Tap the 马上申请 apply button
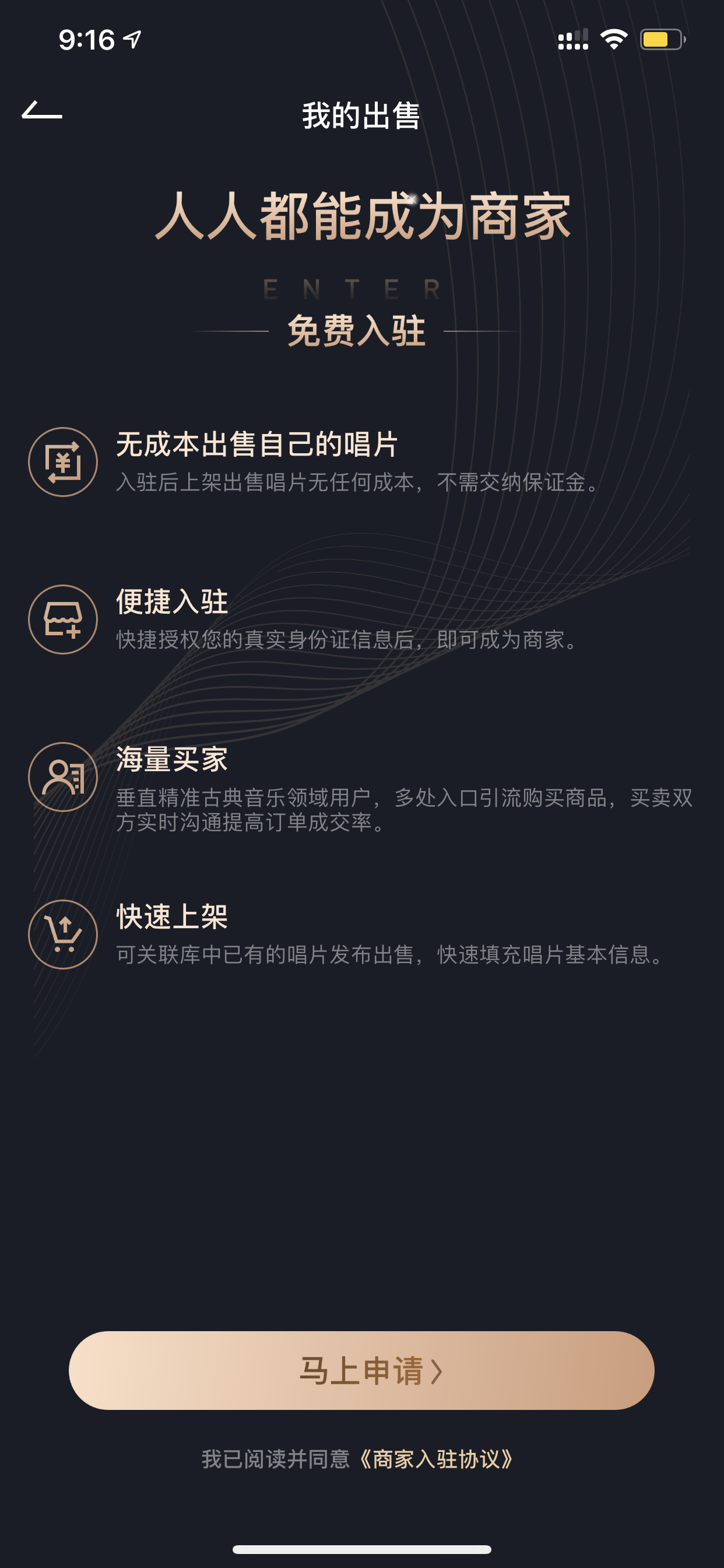The image size is (724, 1568). (361, 1370)
